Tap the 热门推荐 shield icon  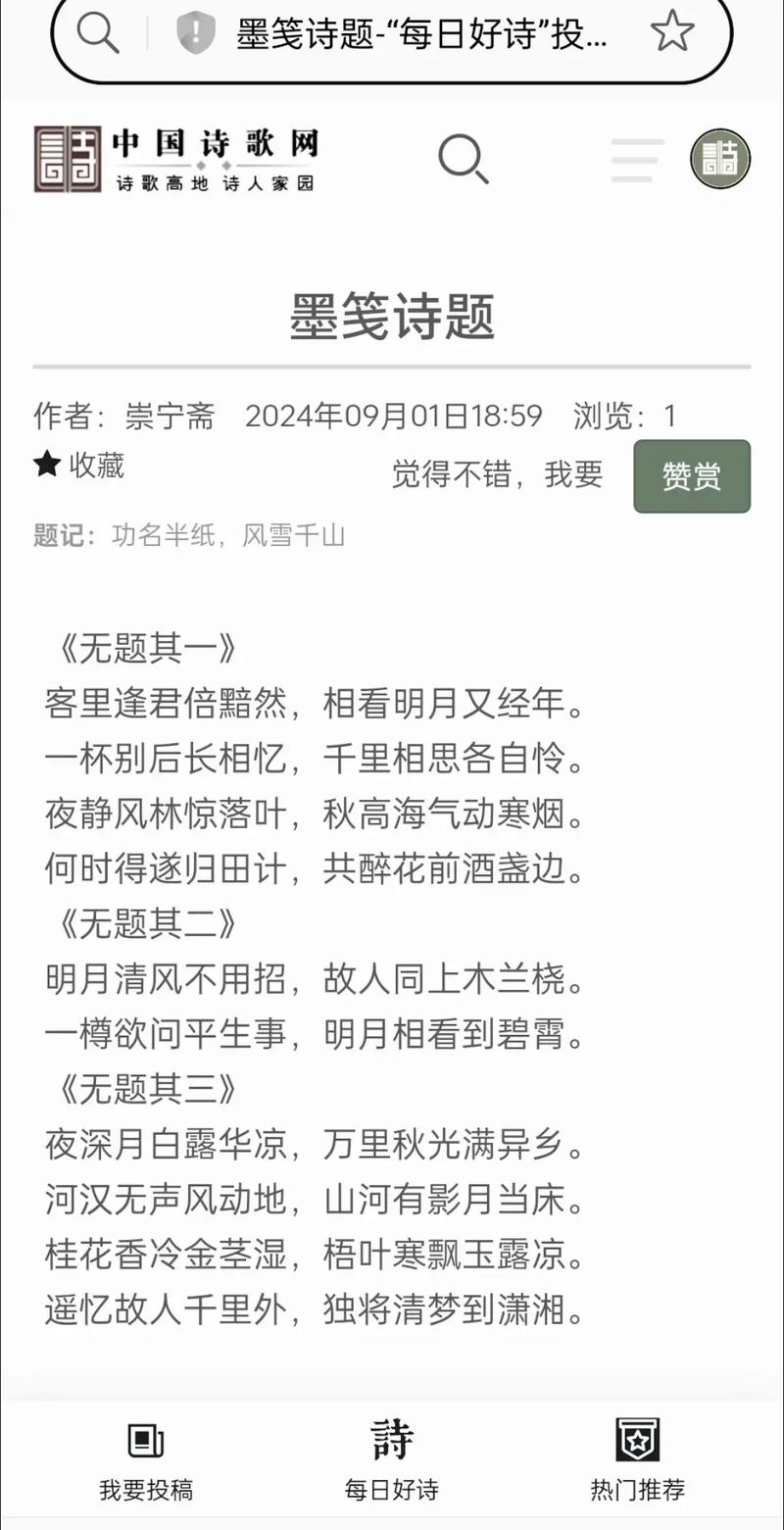pos(639,1441)
